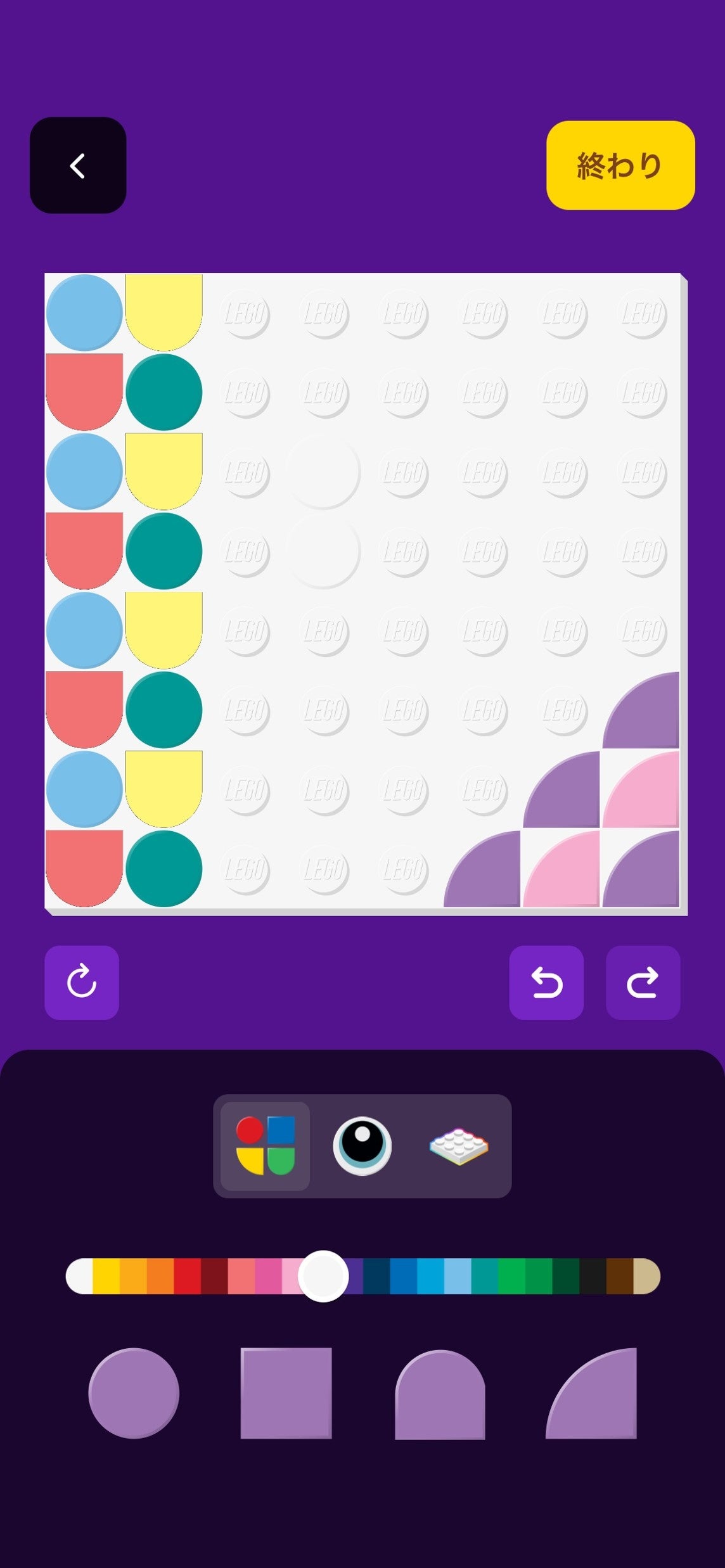
Task: Pick red on the color bar
Action: click(x=187, y=1276)
